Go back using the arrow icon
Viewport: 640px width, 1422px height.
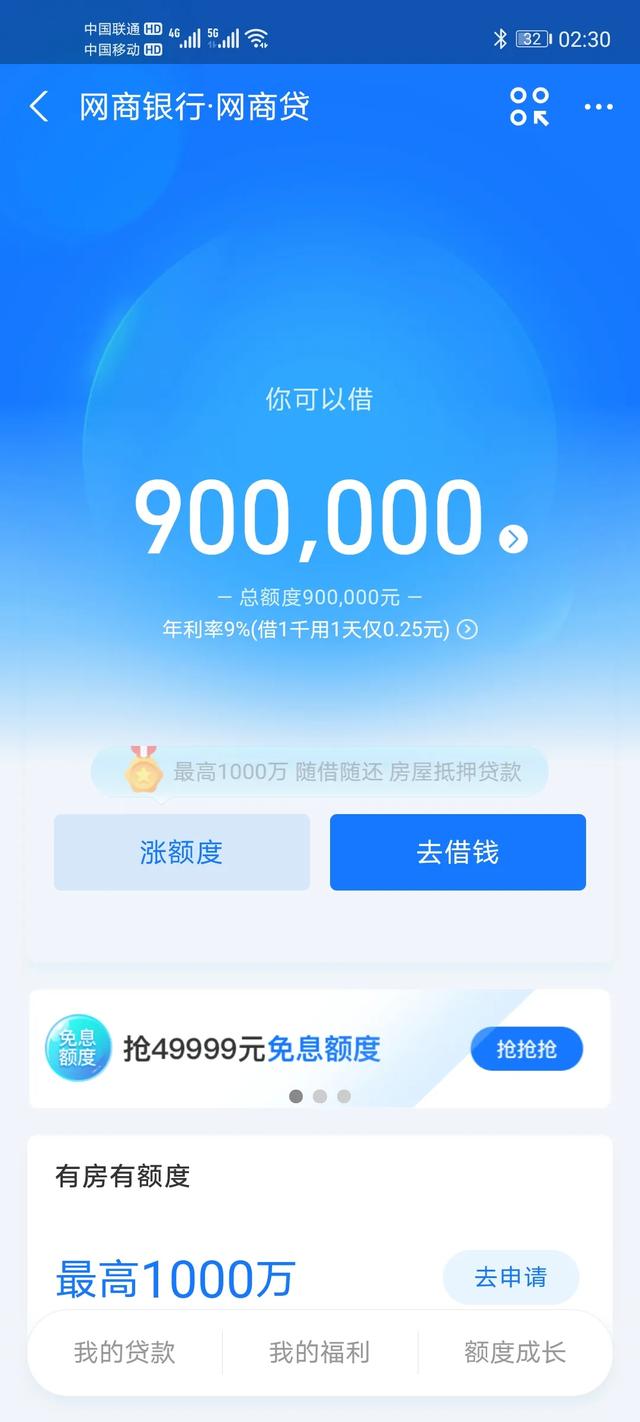(x=39, y=106)
